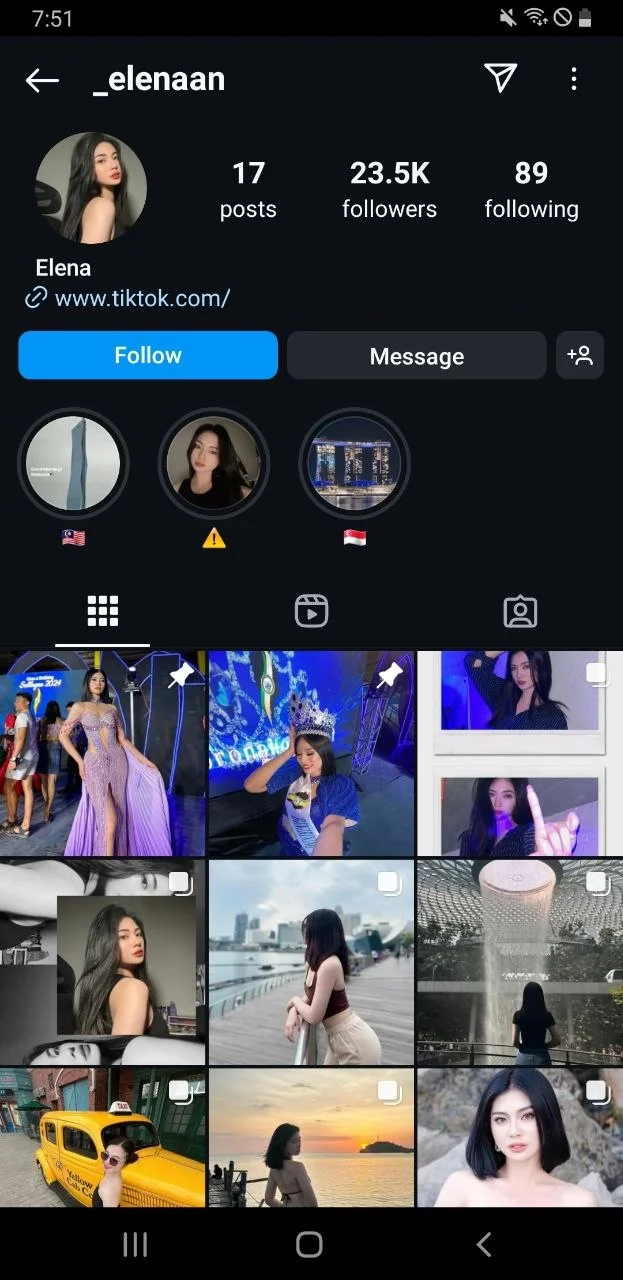Open the pinned crown pageant post
623x1280 pixels.
coord(311,754)
